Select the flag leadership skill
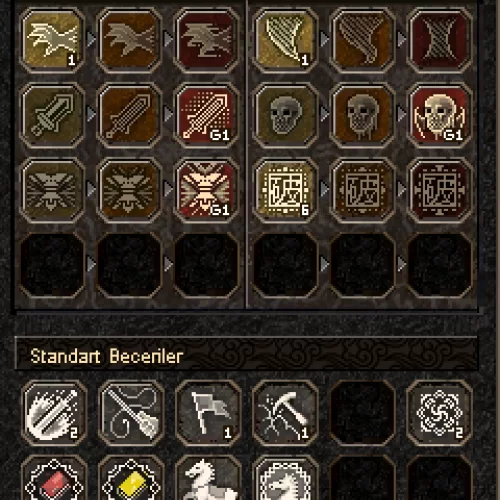 pos(208,413)
